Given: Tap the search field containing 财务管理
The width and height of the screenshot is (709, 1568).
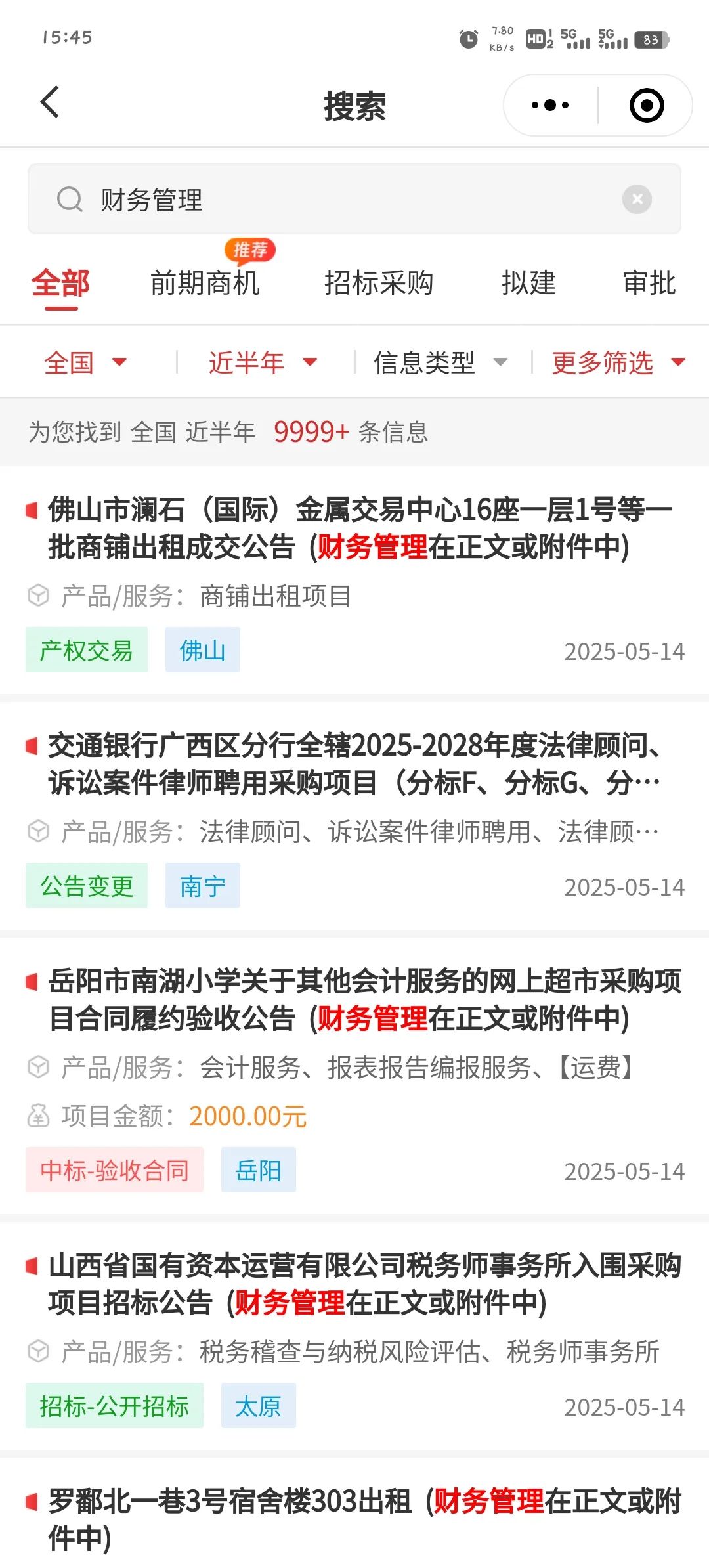Looking at the screenshot, I should [354, 199].
